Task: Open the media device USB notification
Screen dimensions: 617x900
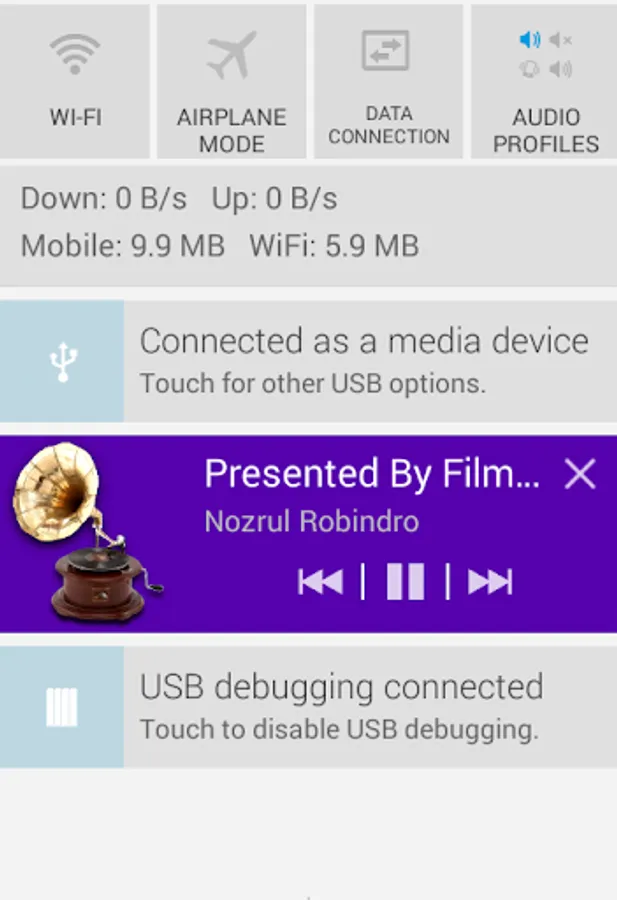Action: click(x=308, y=361)
